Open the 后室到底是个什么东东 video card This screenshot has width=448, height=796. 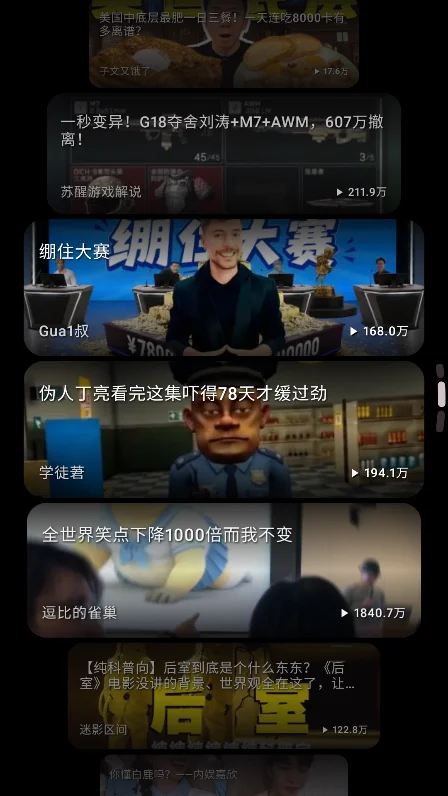coord(224,695)
